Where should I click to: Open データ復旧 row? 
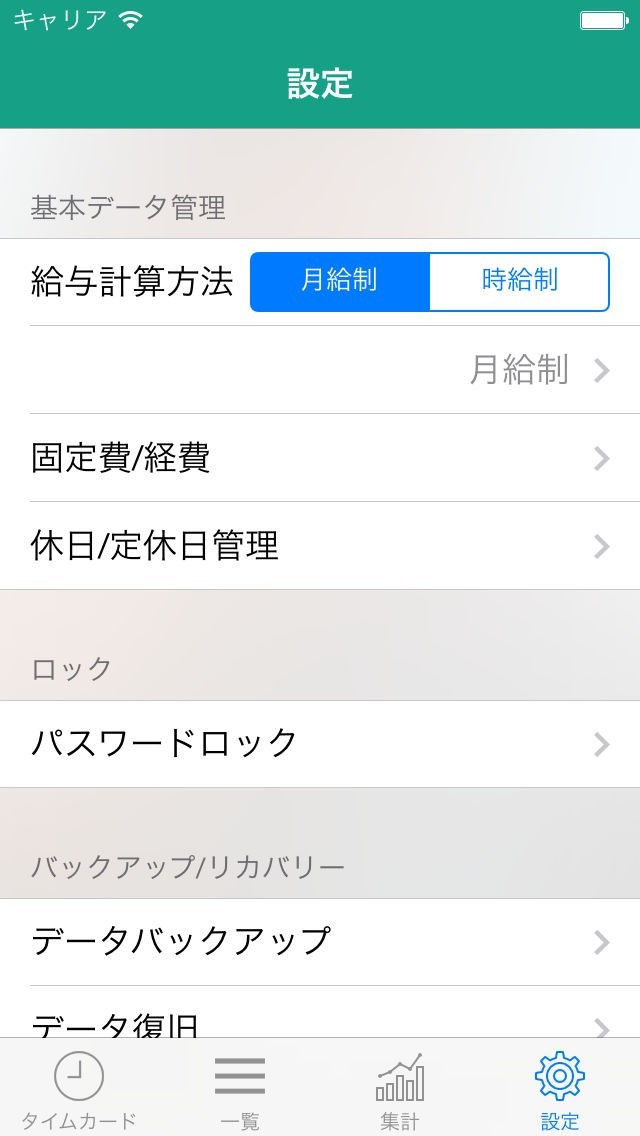click(320, 1020)
